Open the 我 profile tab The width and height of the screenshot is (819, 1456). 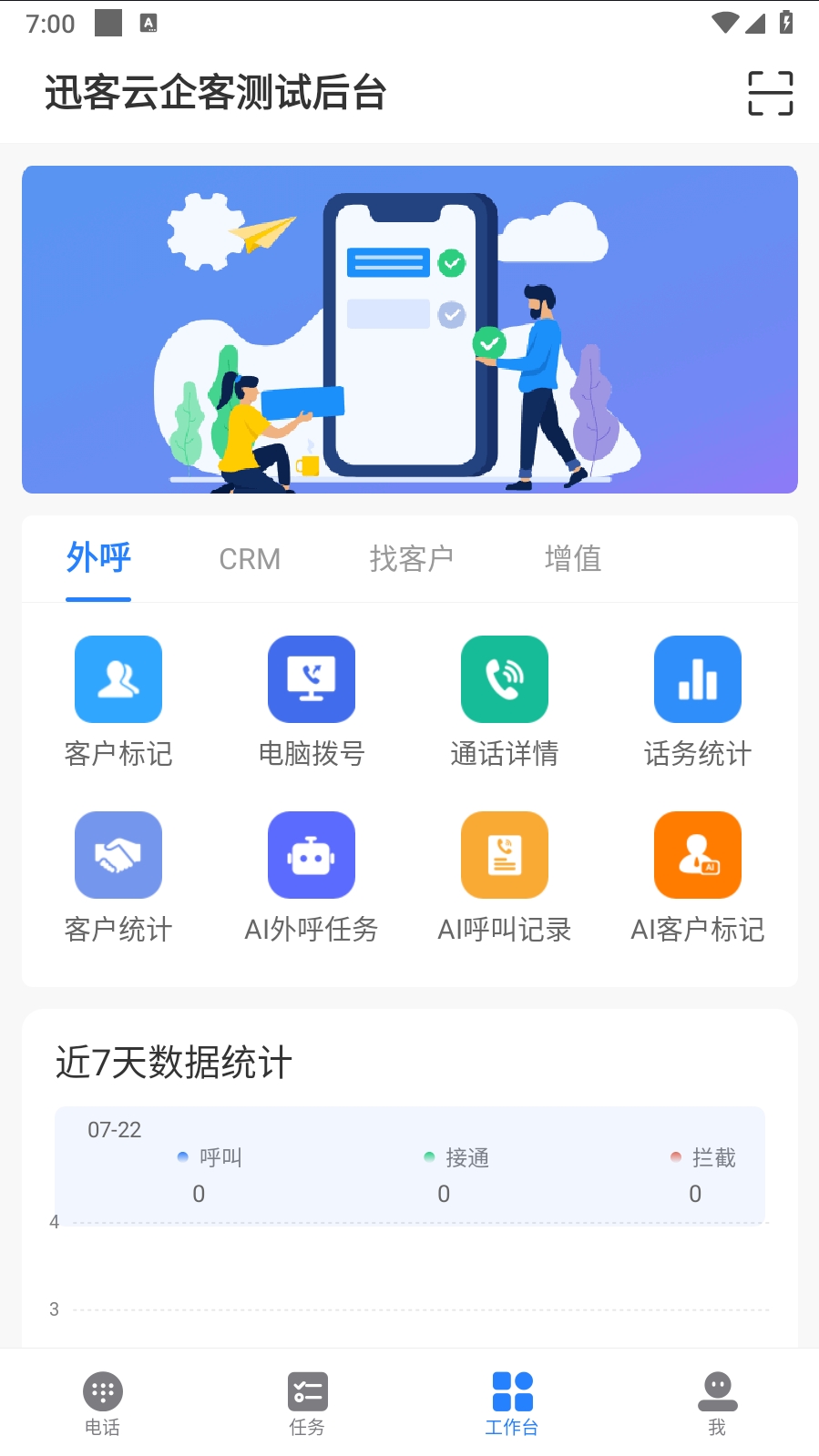pos(717,1403)
